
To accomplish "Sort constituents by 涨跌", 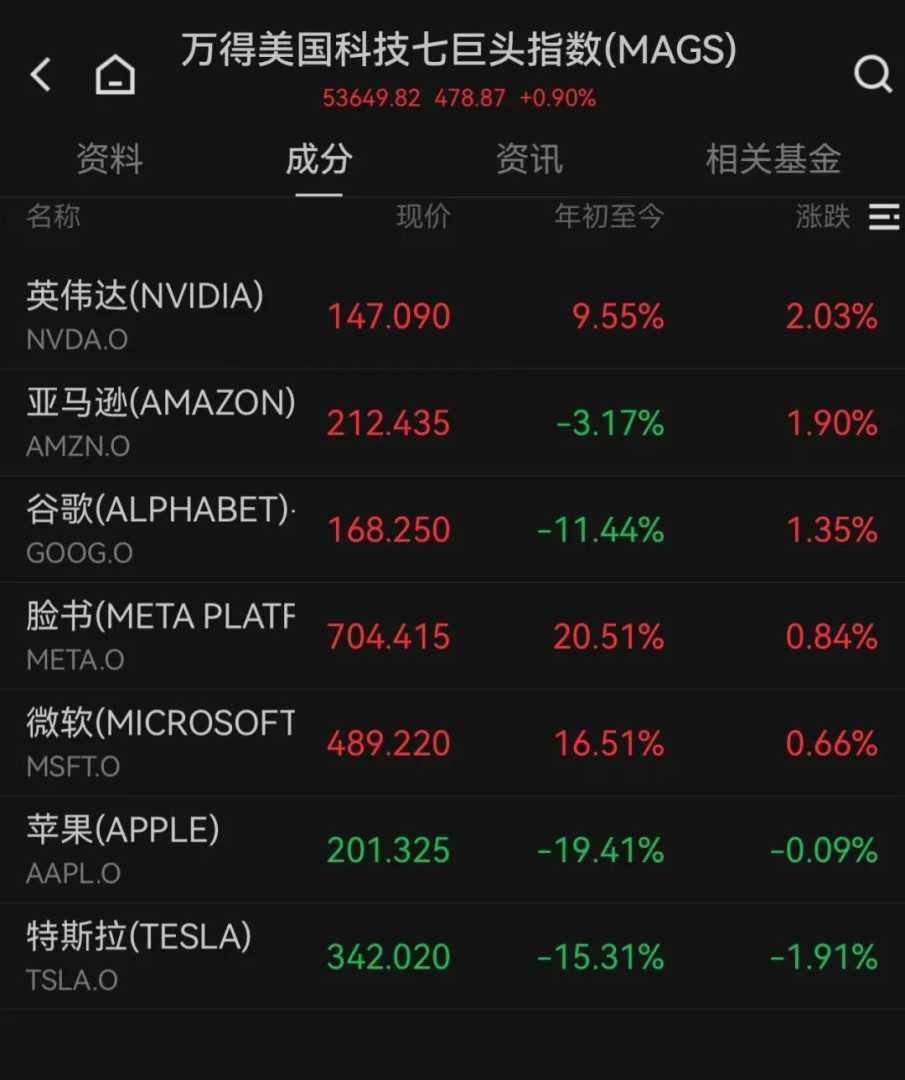I will click(822, 217).
